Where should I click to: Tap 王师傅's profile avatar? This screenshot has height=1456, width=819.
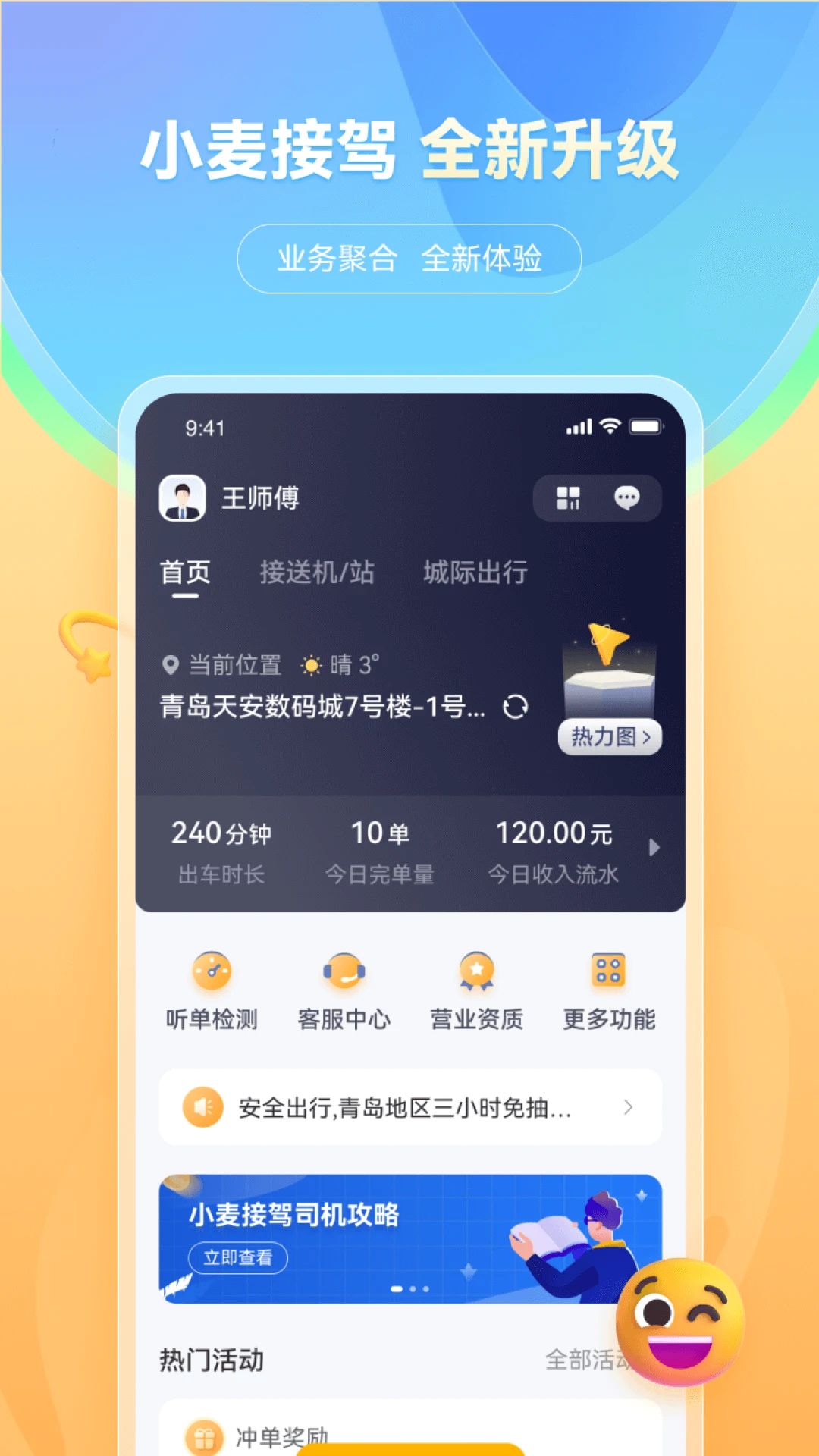click(181, 499)
